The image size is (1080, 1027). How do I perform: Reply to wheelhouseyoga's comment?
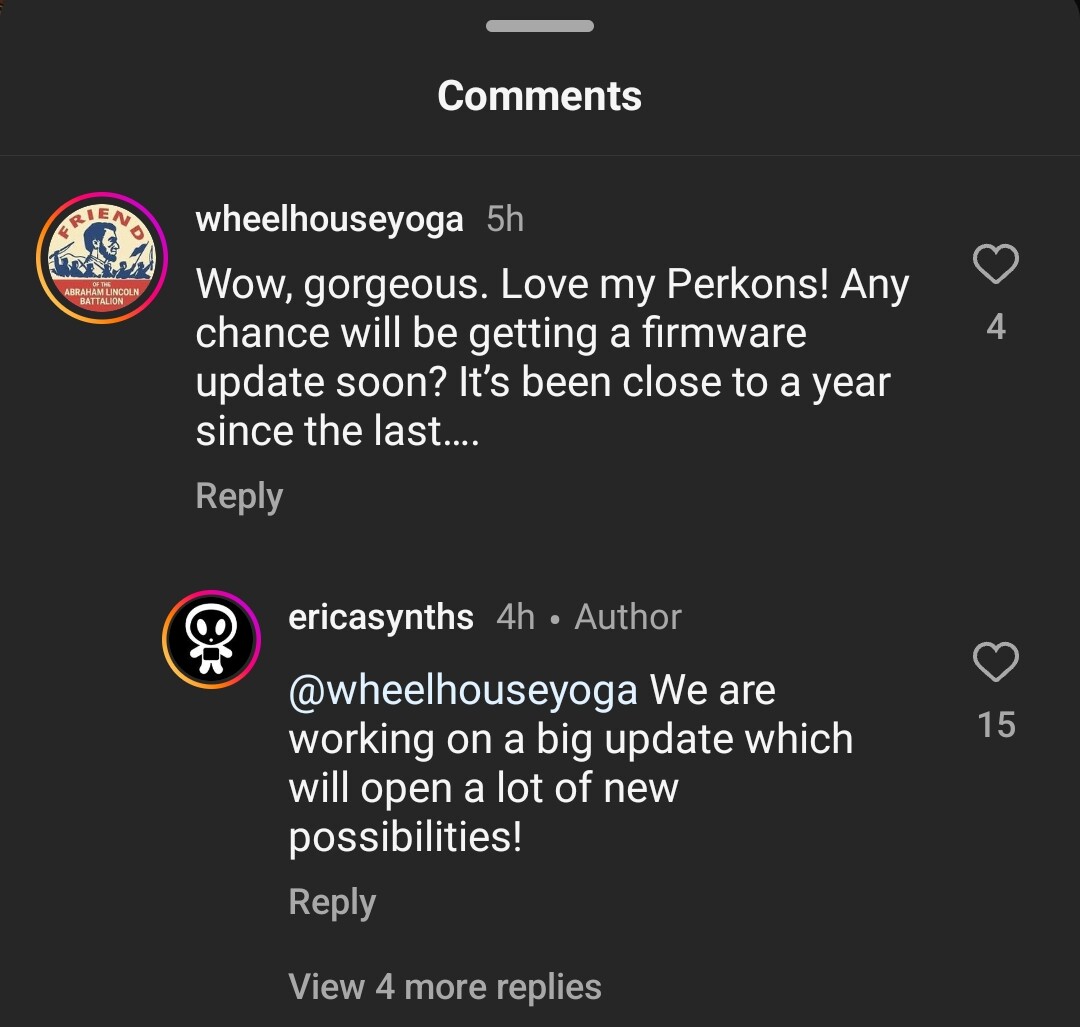click(239, 496)
